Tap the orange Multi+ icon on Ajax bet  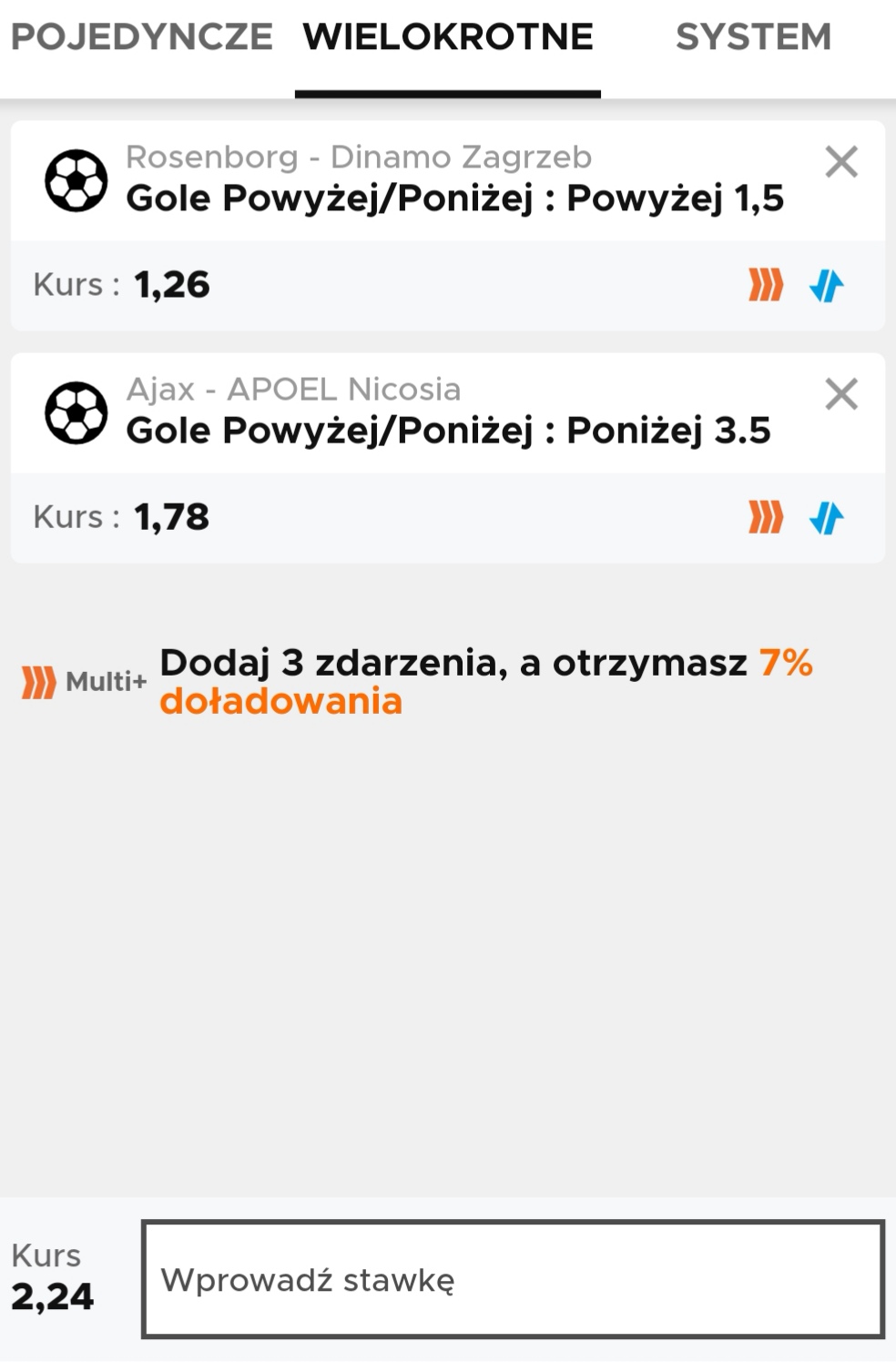click(x=765, y=518)
